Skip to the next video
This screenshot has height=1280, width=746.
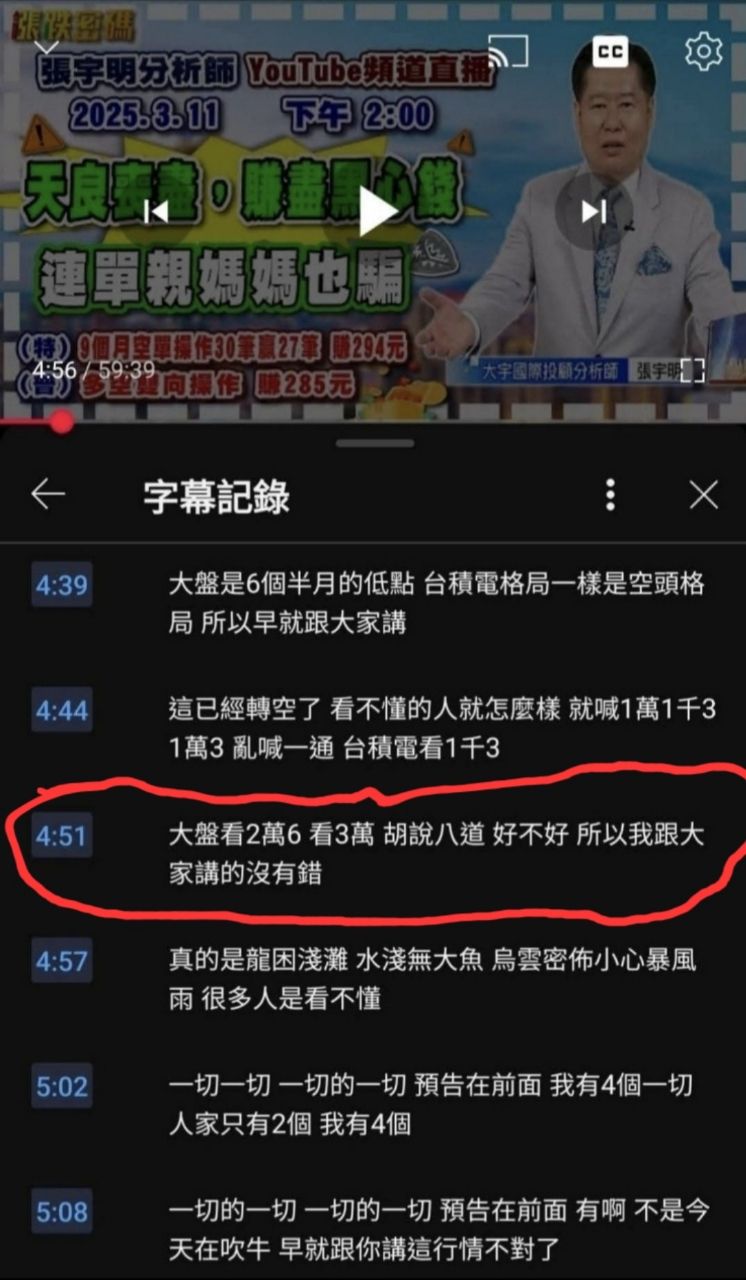pos(594,211)
